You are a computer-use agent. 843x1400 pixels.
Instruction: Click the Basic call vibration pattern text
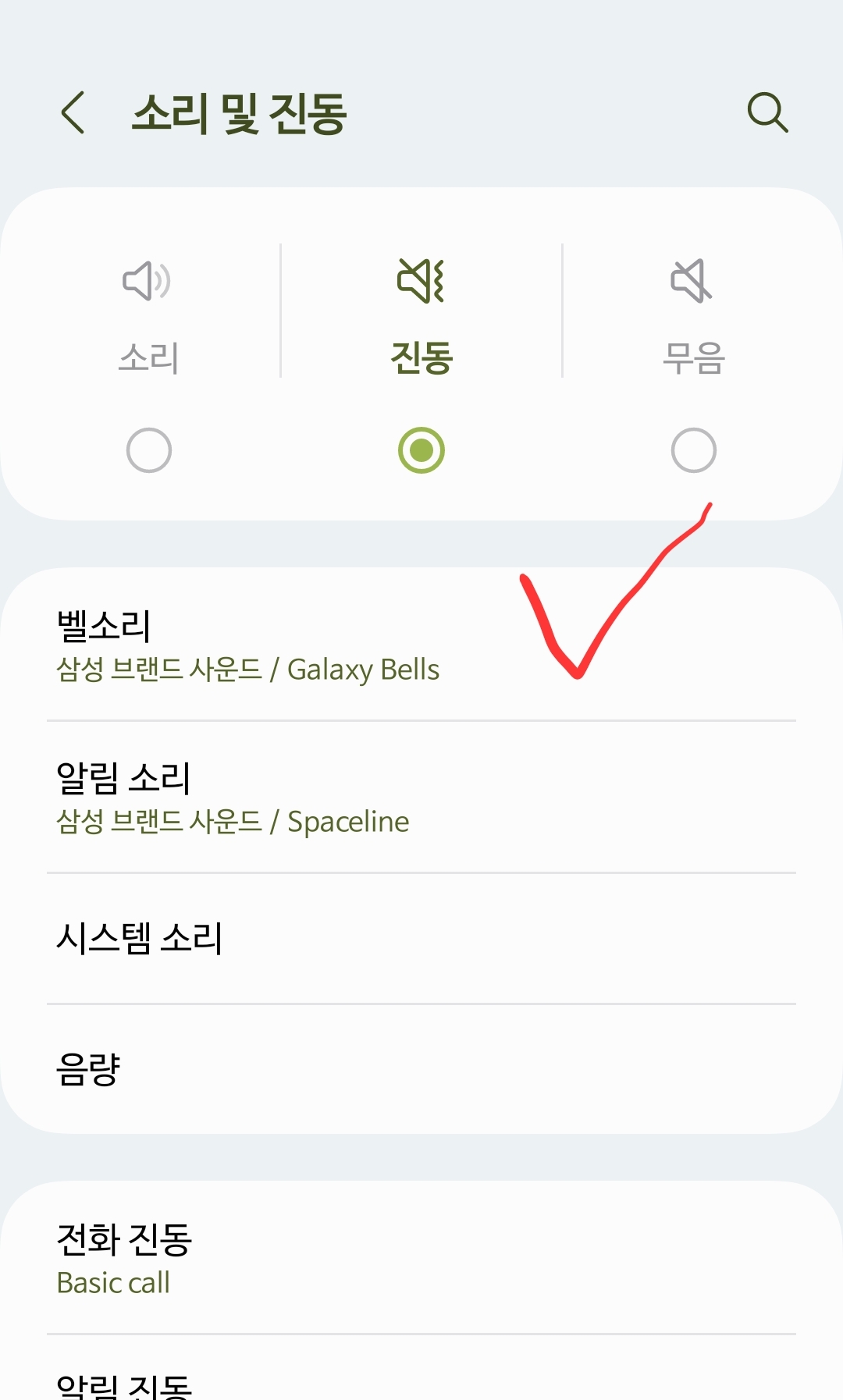pos(112,1282)
